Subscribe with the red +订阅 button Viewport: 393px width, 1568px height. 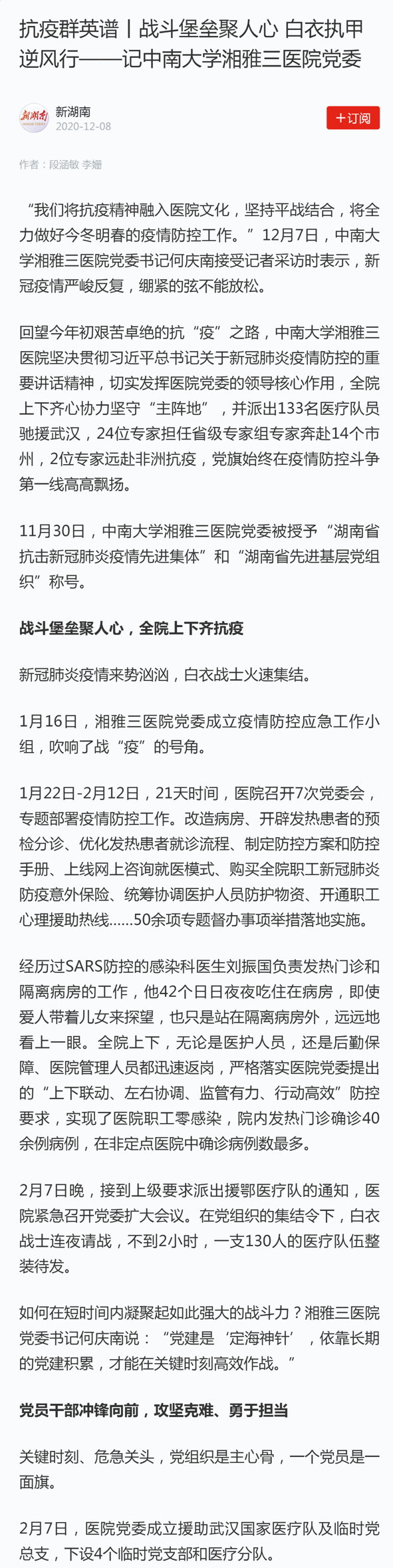pyautogui.click(x=352, y=118)
